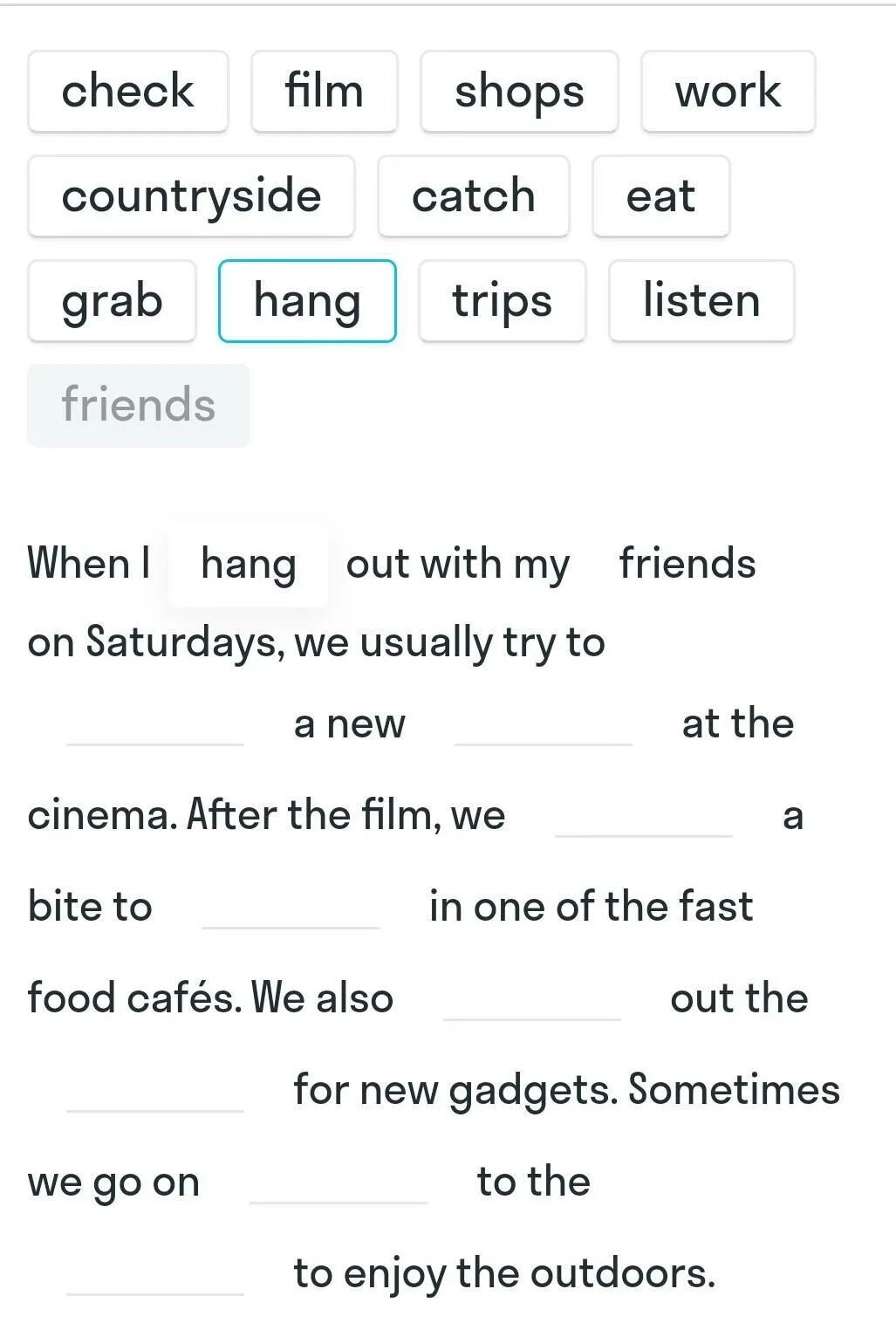The image size is (896, 1337).
Task: Pick the 'eat' word chip
Action: [660, 196]
